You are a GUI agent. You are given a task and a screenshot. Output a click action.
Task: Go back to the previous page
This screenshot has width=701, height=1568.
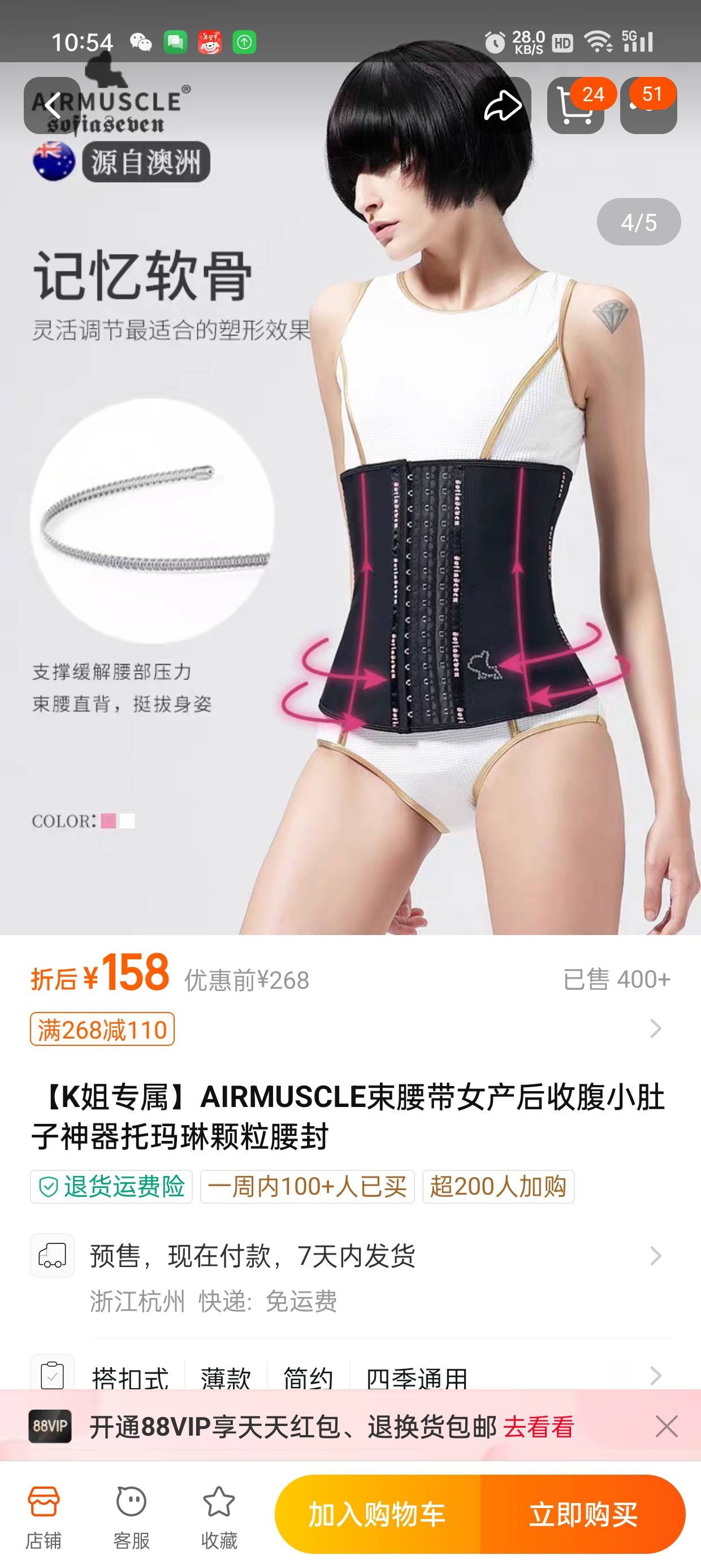tap(53, 106)
